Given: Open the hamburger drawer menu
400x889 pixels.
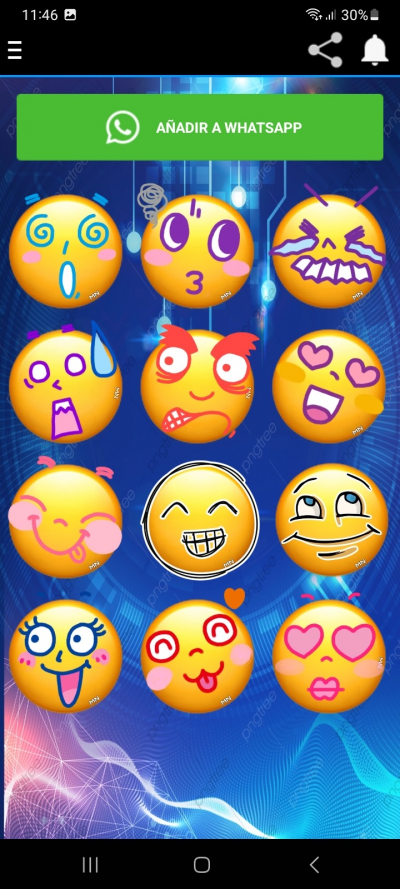Looking at the screenshot, I should coord(15,50).
